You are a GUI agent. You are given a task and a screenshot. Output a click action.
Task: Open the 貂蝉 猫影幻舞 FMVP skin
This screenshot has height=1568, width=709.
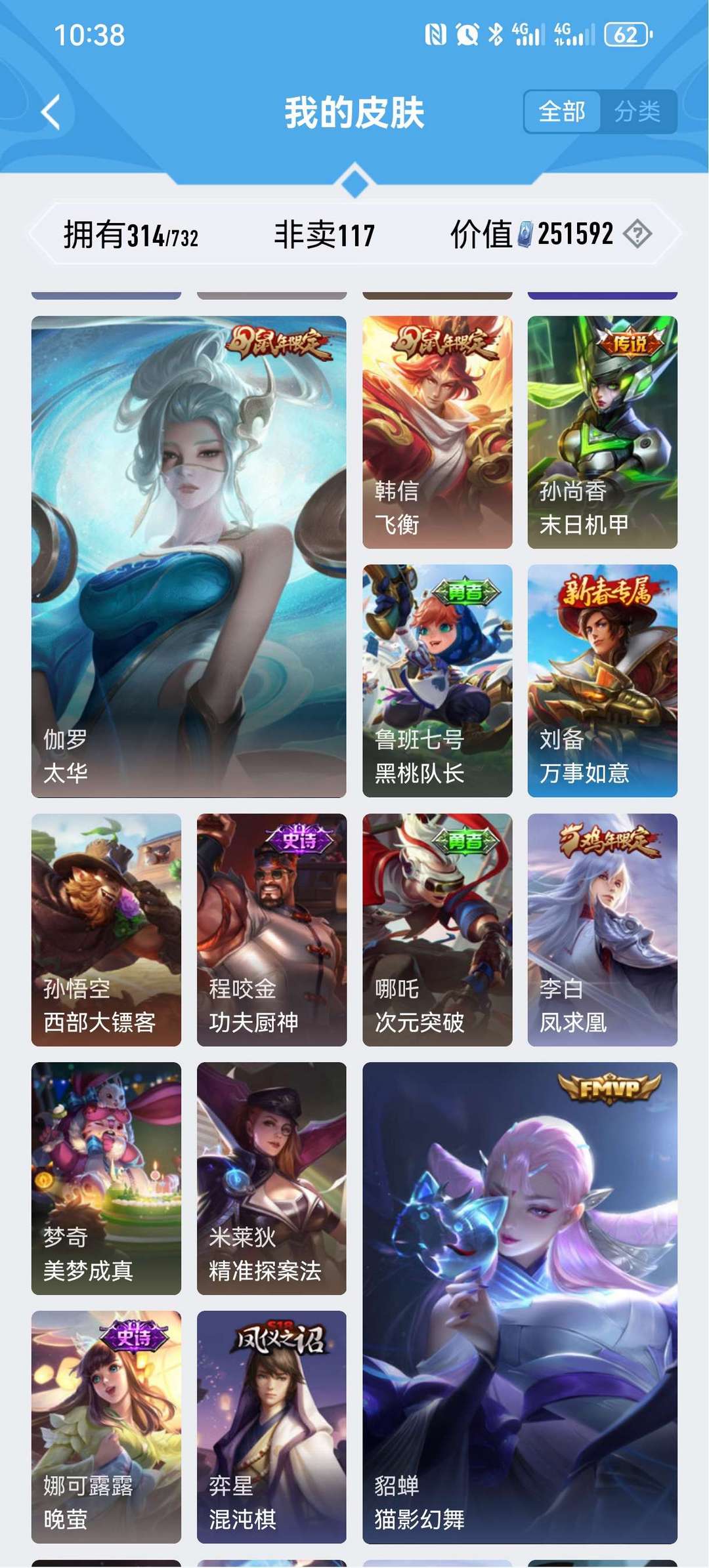[x=520, y=1302]
